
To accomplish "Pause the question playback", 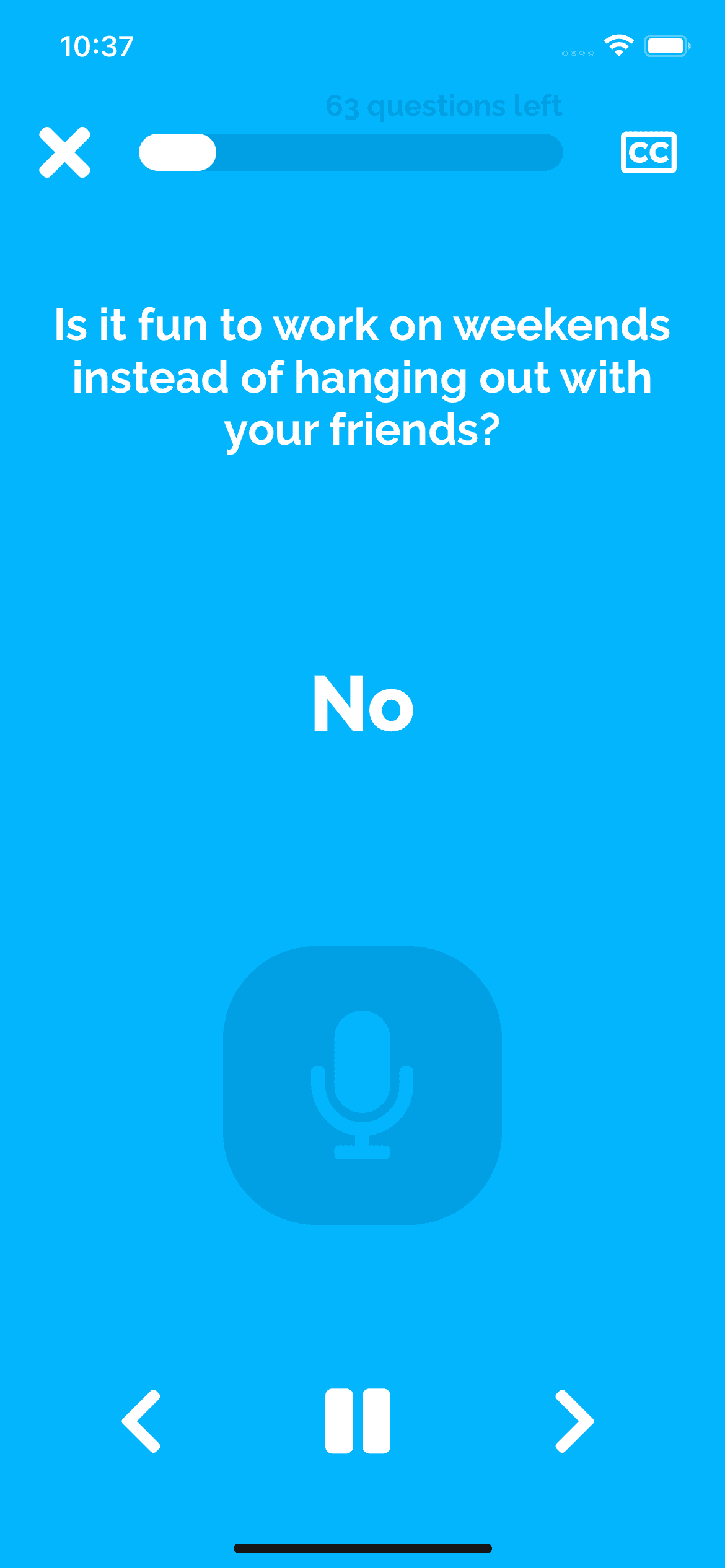I will click(x=358, y=1421).
